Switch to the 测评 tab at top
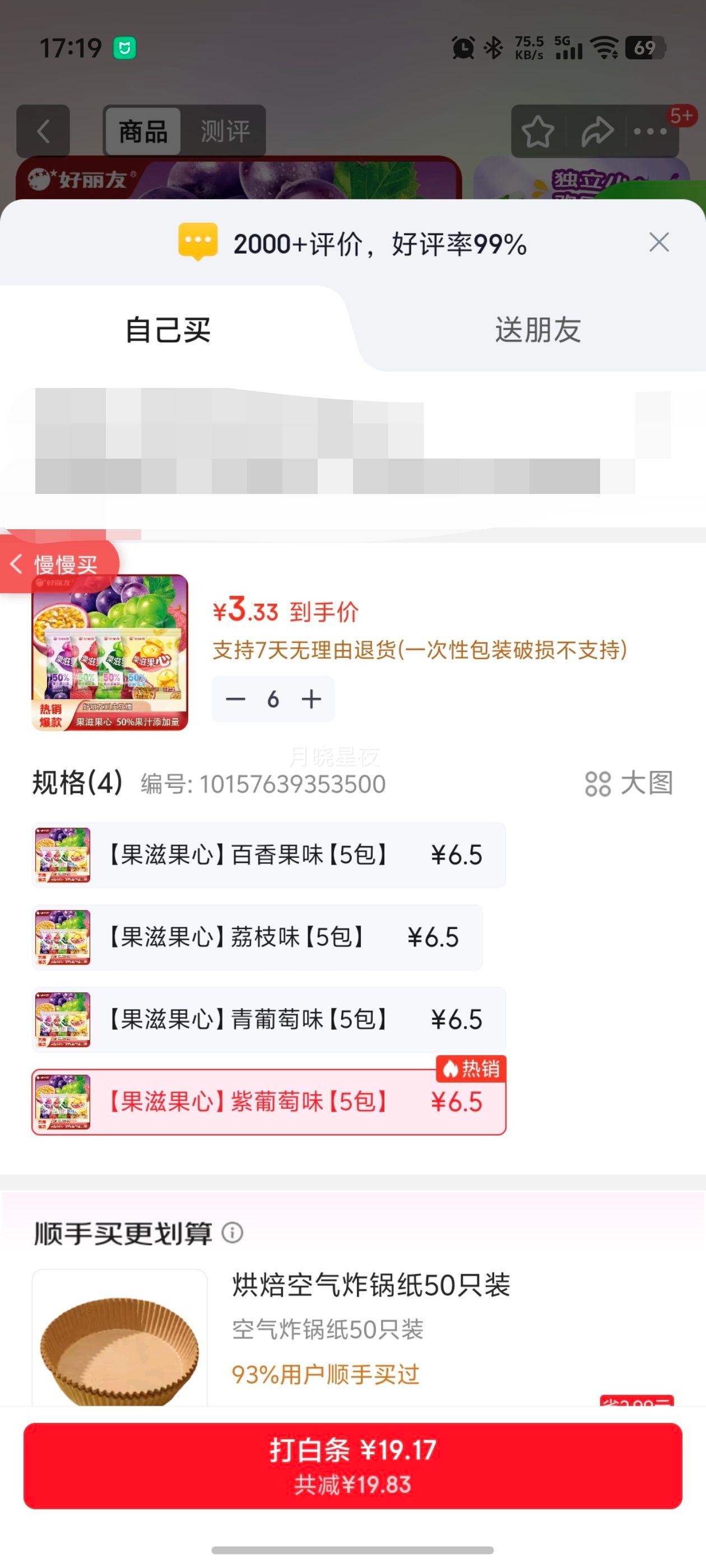Image resolution: width=706 pixels, height=1568 pixels. [x=224, y=132]
